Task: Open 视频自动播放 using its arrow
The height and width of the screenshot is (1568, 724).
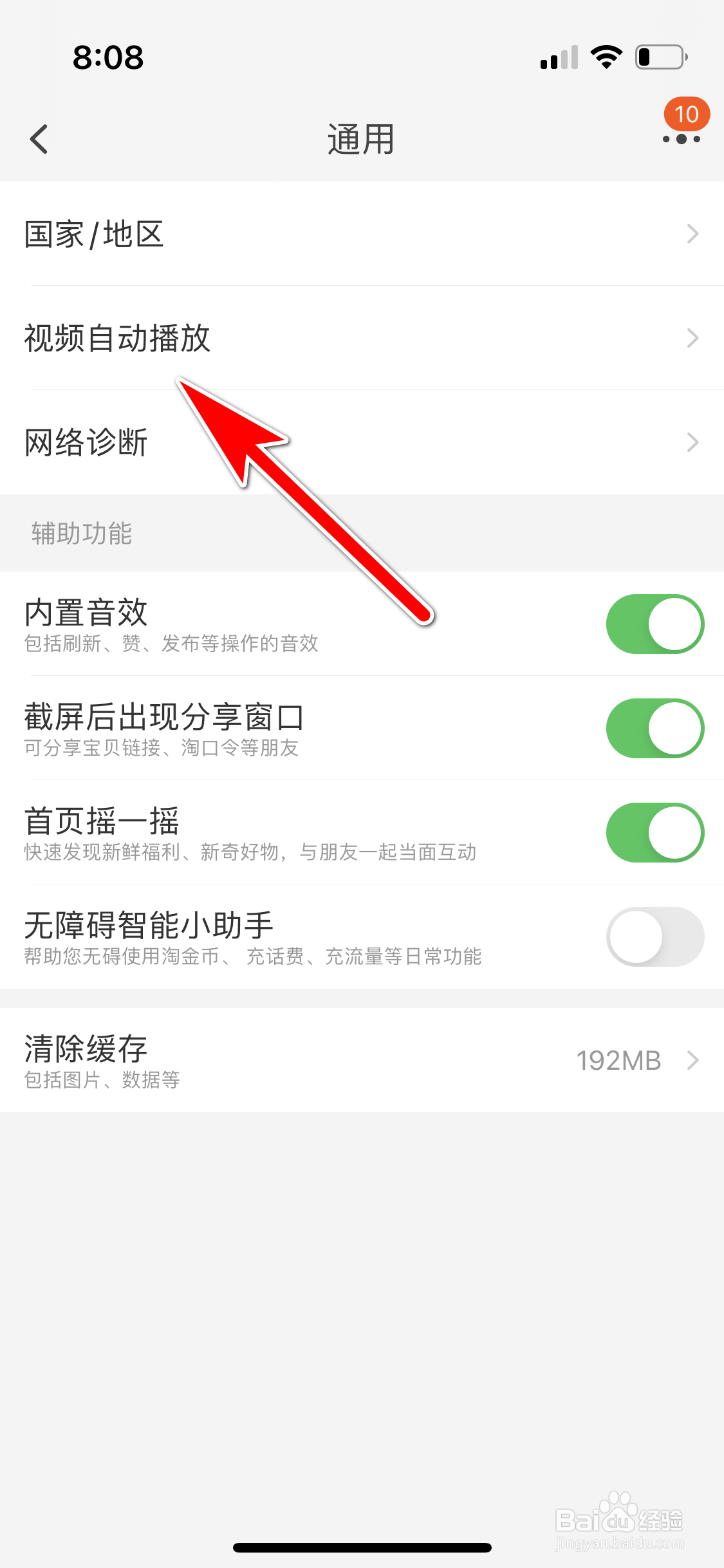Action: click(x=692, y=337)
